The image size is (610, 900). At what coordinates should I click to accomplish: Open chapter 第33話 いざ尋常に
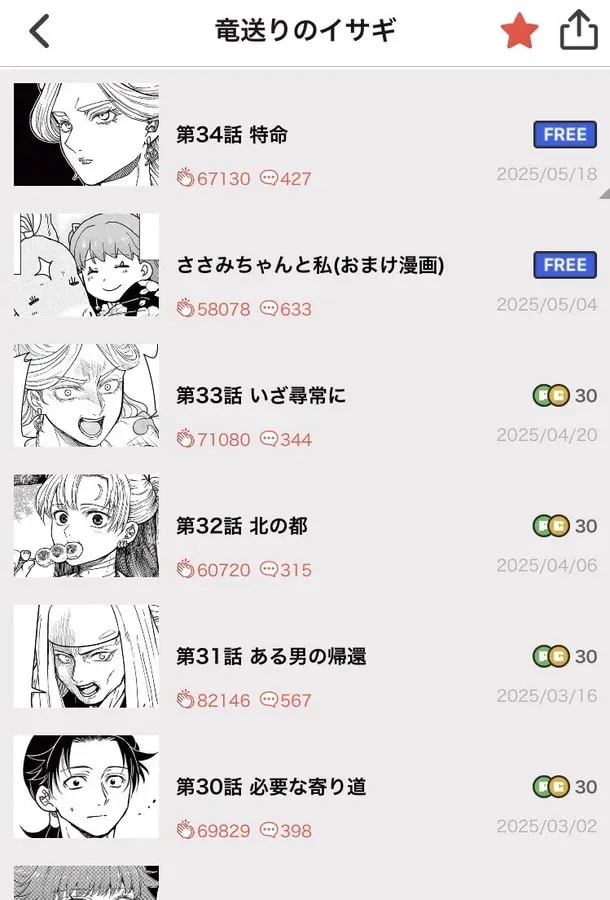[261, 396]
